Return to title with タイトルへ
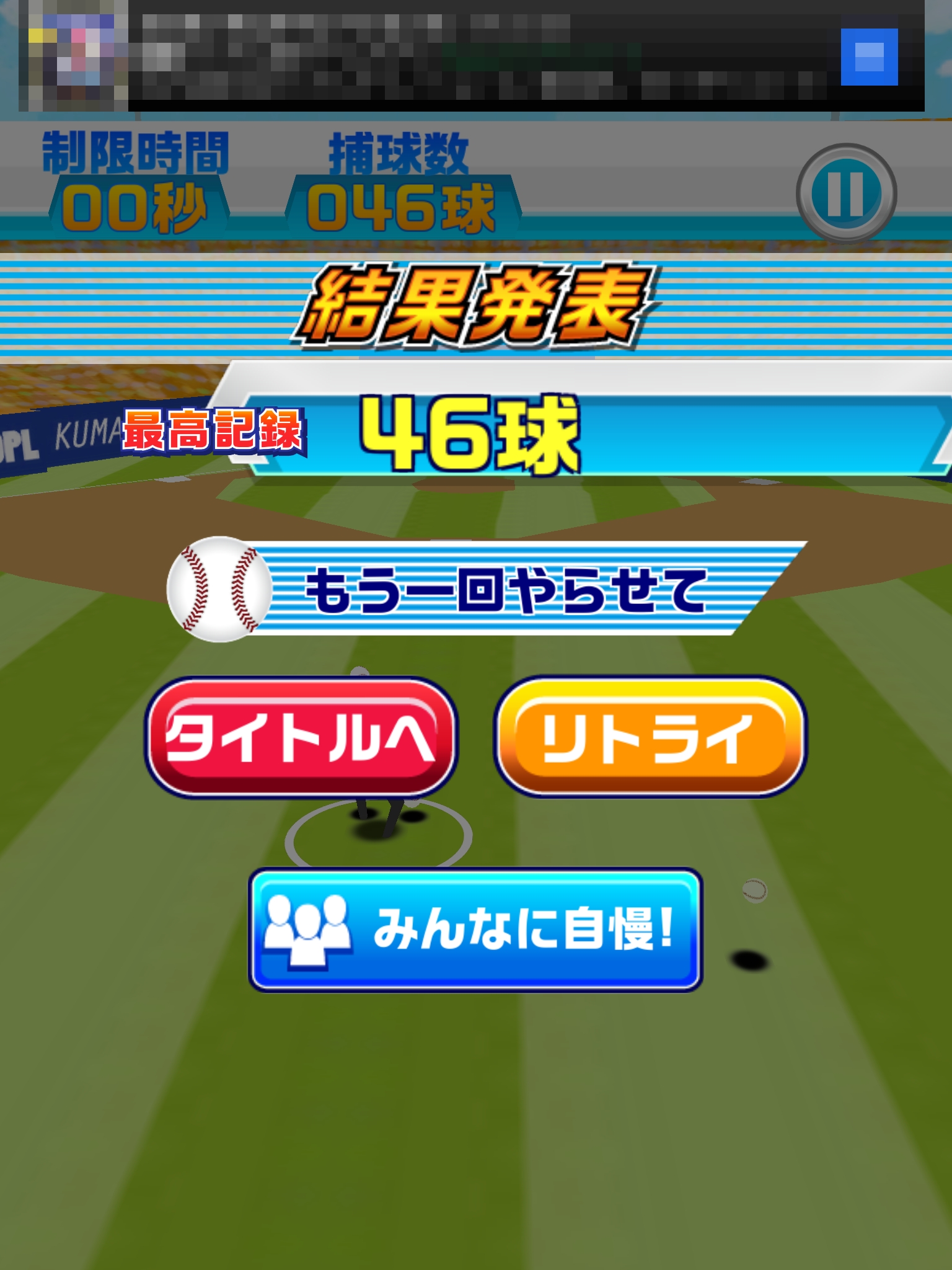 click(x=301, y=737)
